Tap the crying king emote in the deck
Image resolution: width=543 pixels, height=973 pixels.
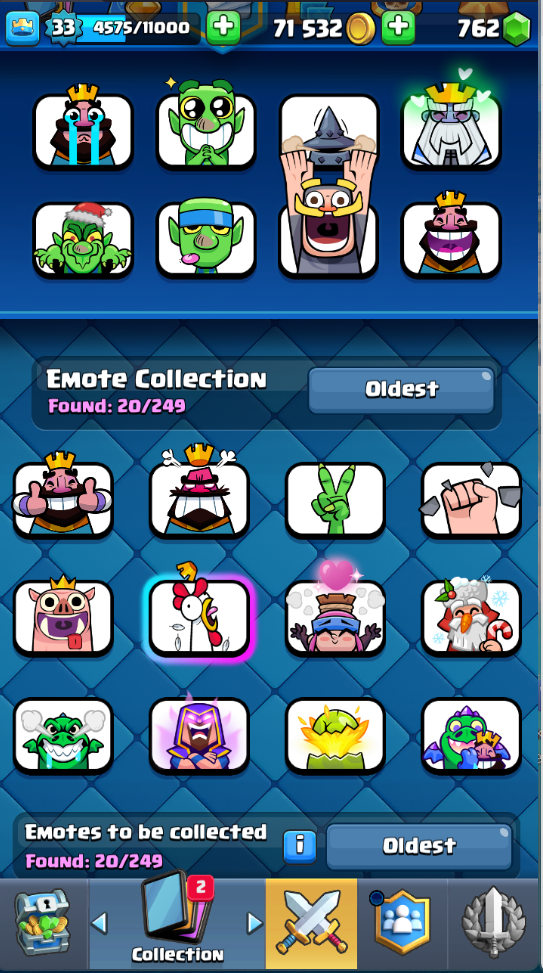point(83,127)
